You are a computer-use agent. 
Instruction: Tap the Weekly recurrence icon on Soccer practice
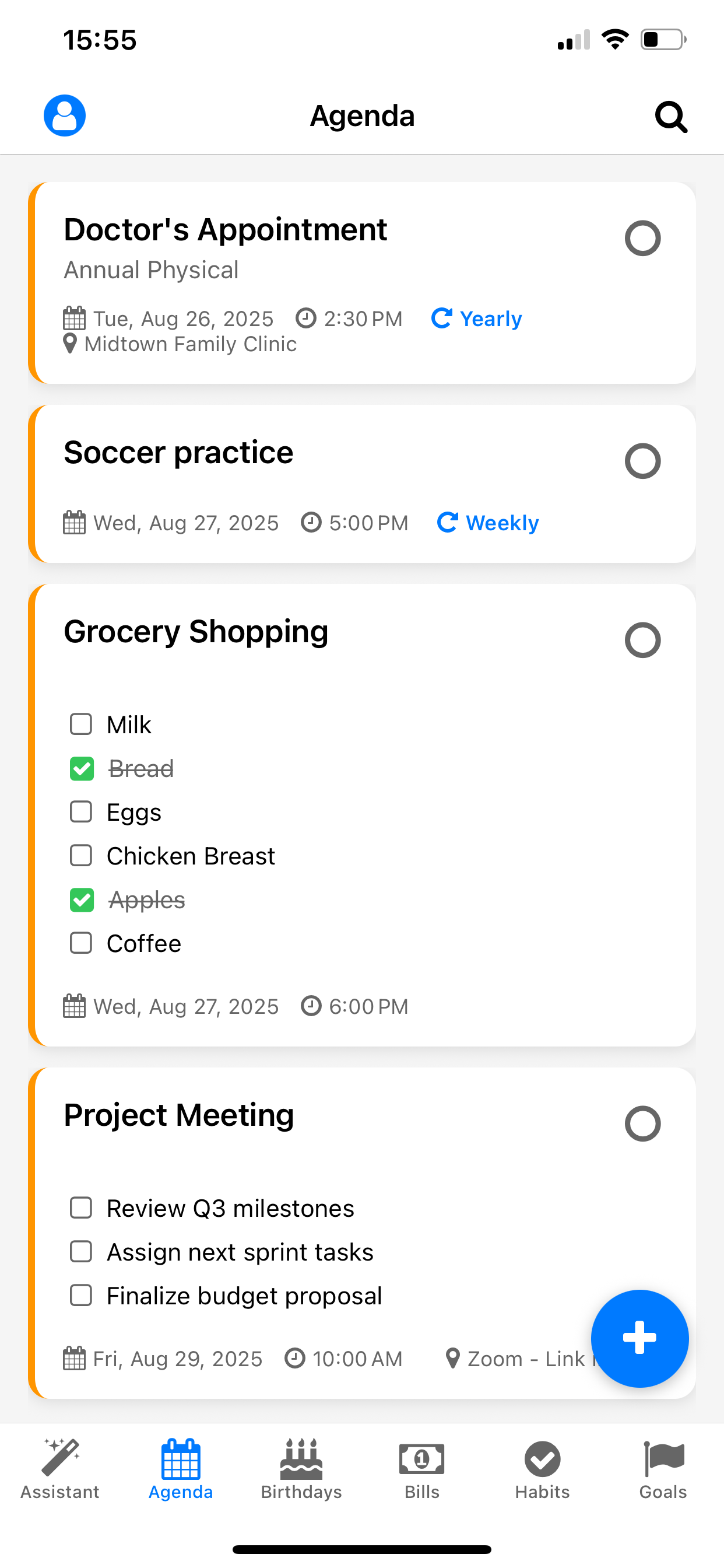448,522
